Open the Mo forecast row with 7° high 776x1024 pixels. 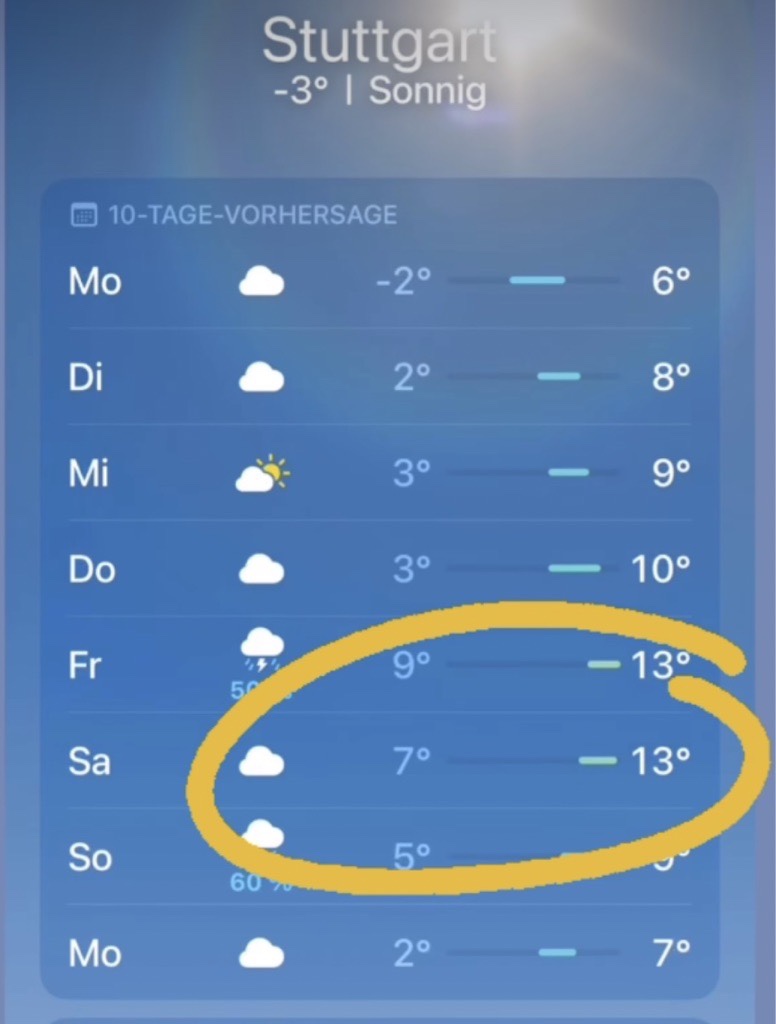[379, 953]
